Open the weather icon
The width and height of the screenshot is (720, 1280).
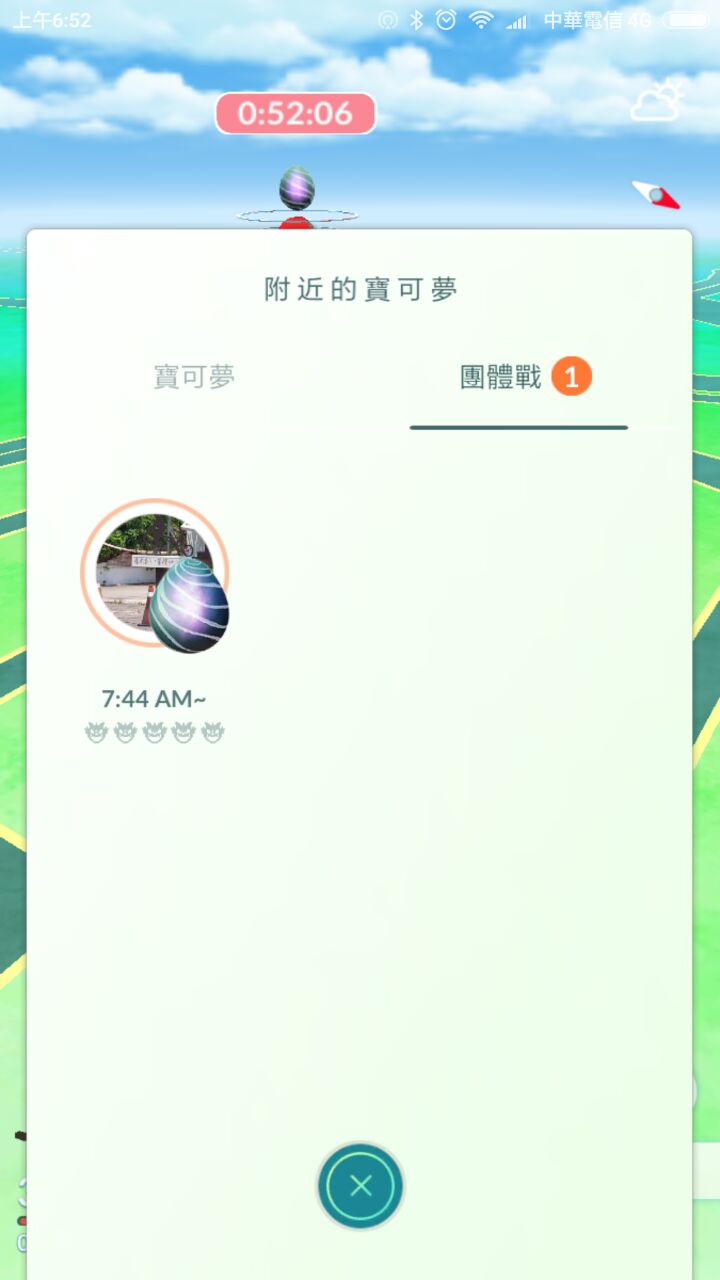click(658, 102)
